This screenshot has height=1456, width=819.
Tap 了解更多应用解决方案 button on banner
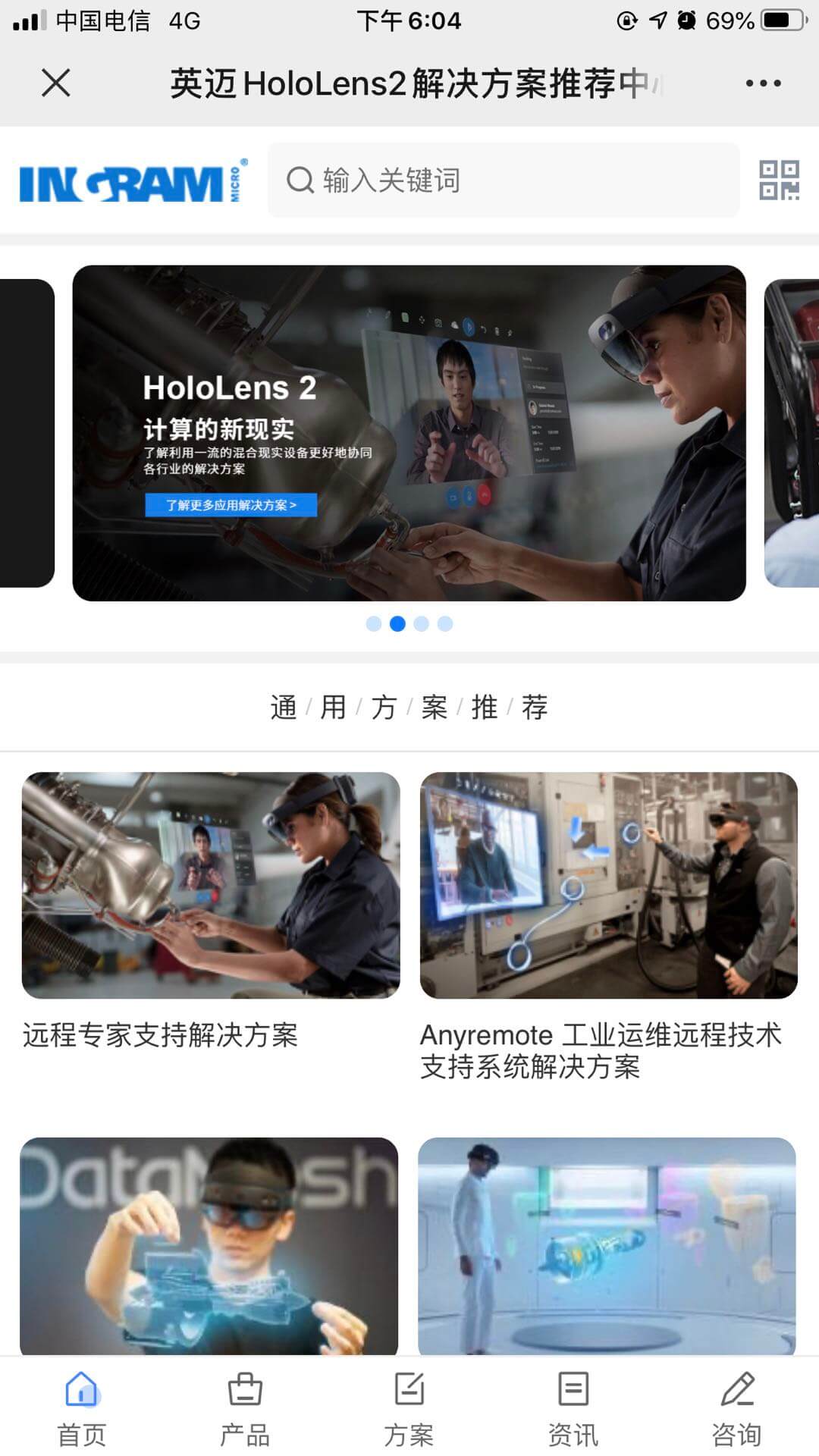coord(231,505)
